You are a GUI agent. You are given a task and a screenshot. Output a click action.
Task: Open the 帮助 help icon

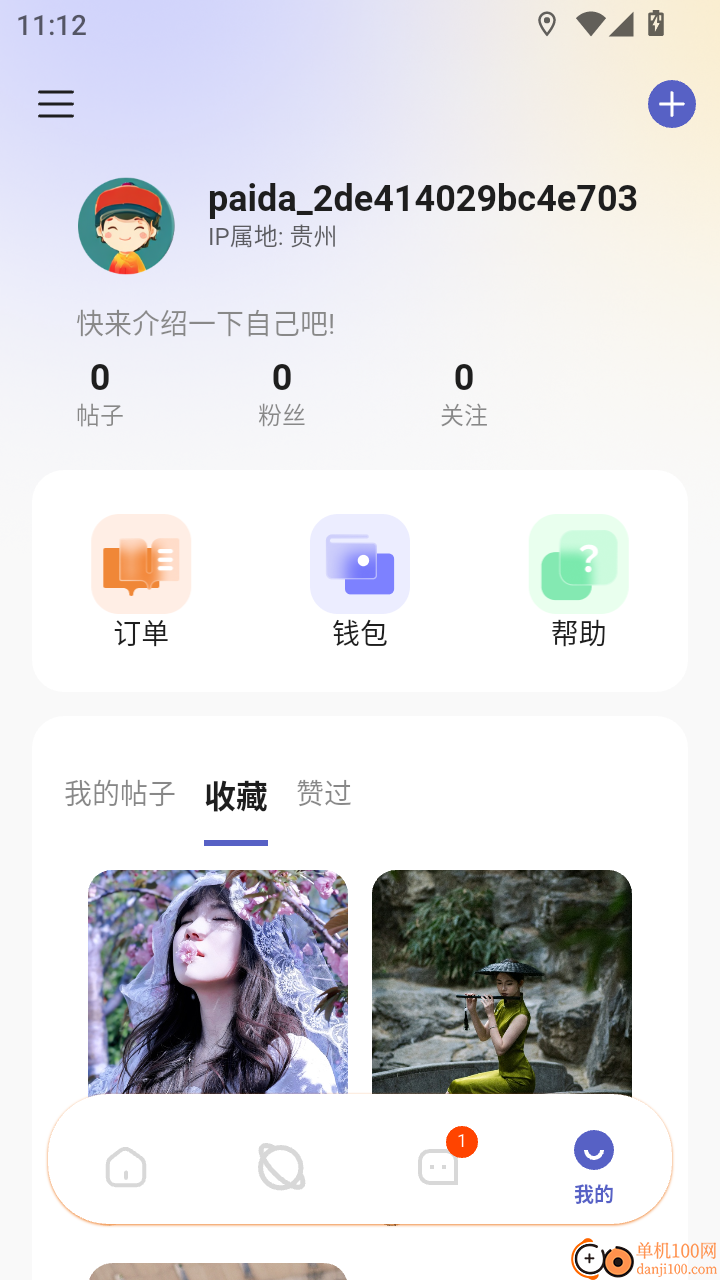point(578,564)
